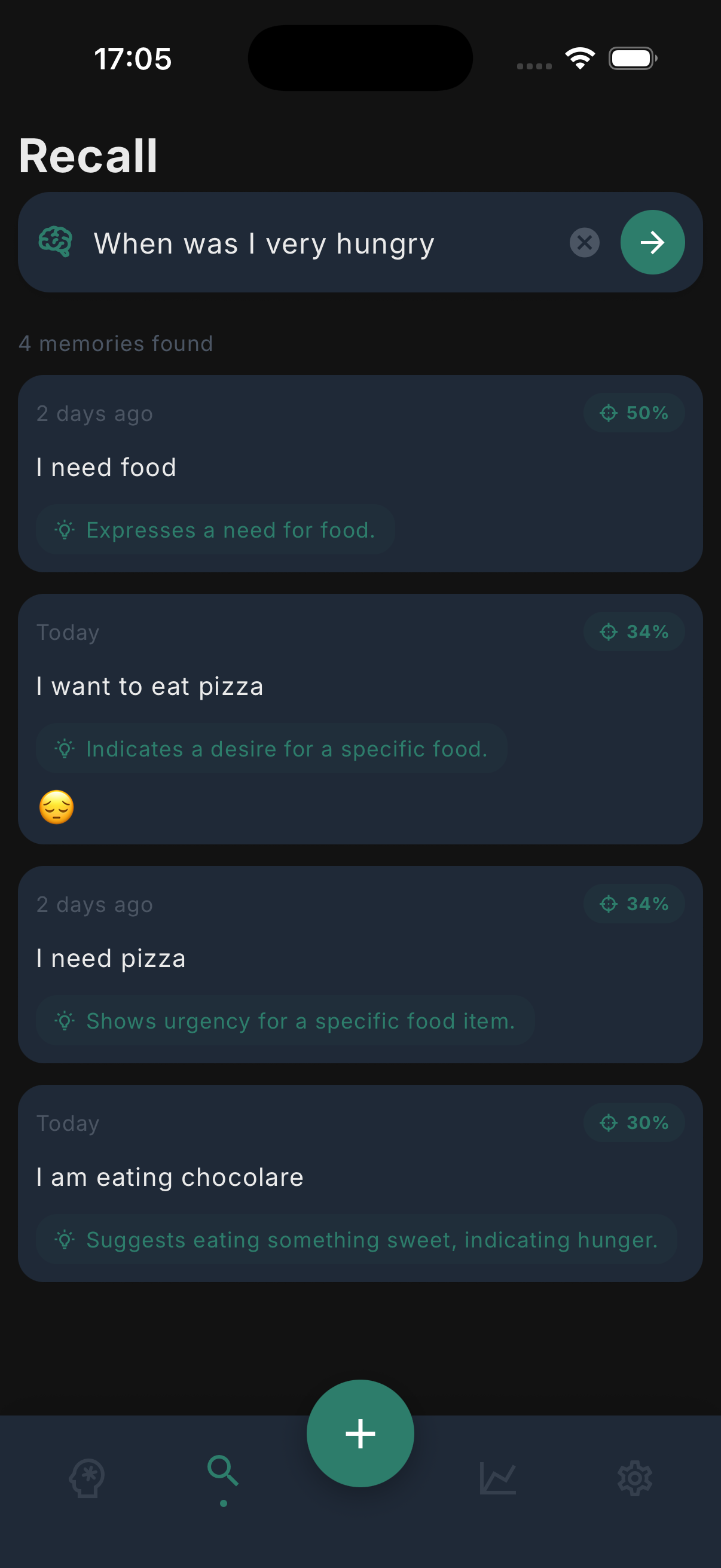The width and height of the screenshot is (721, 1568).
Task: Open the 'I am eating chocolare' memory
Action: 360,1183
